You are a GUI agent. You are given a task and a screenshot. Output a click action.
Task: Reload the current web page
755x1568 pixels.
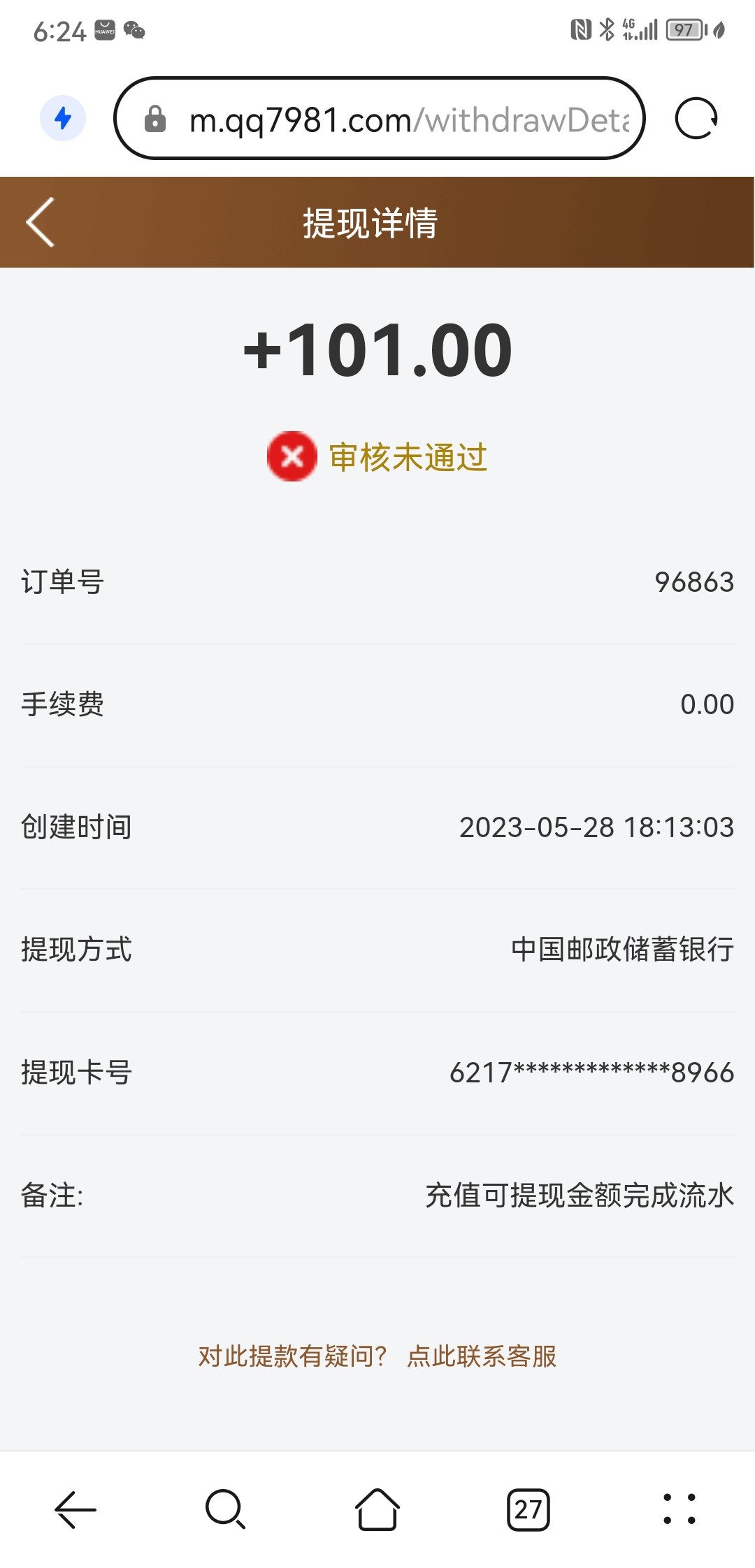(696, 119)
